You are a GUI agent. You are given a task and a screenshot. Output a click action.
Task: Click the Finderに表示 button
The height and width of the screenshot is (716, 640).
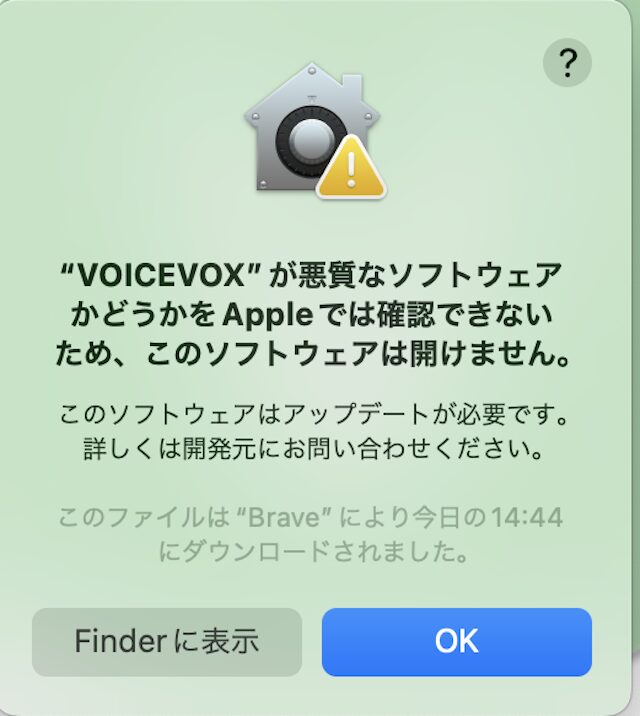pyautogui.click(x=167, y=641)
